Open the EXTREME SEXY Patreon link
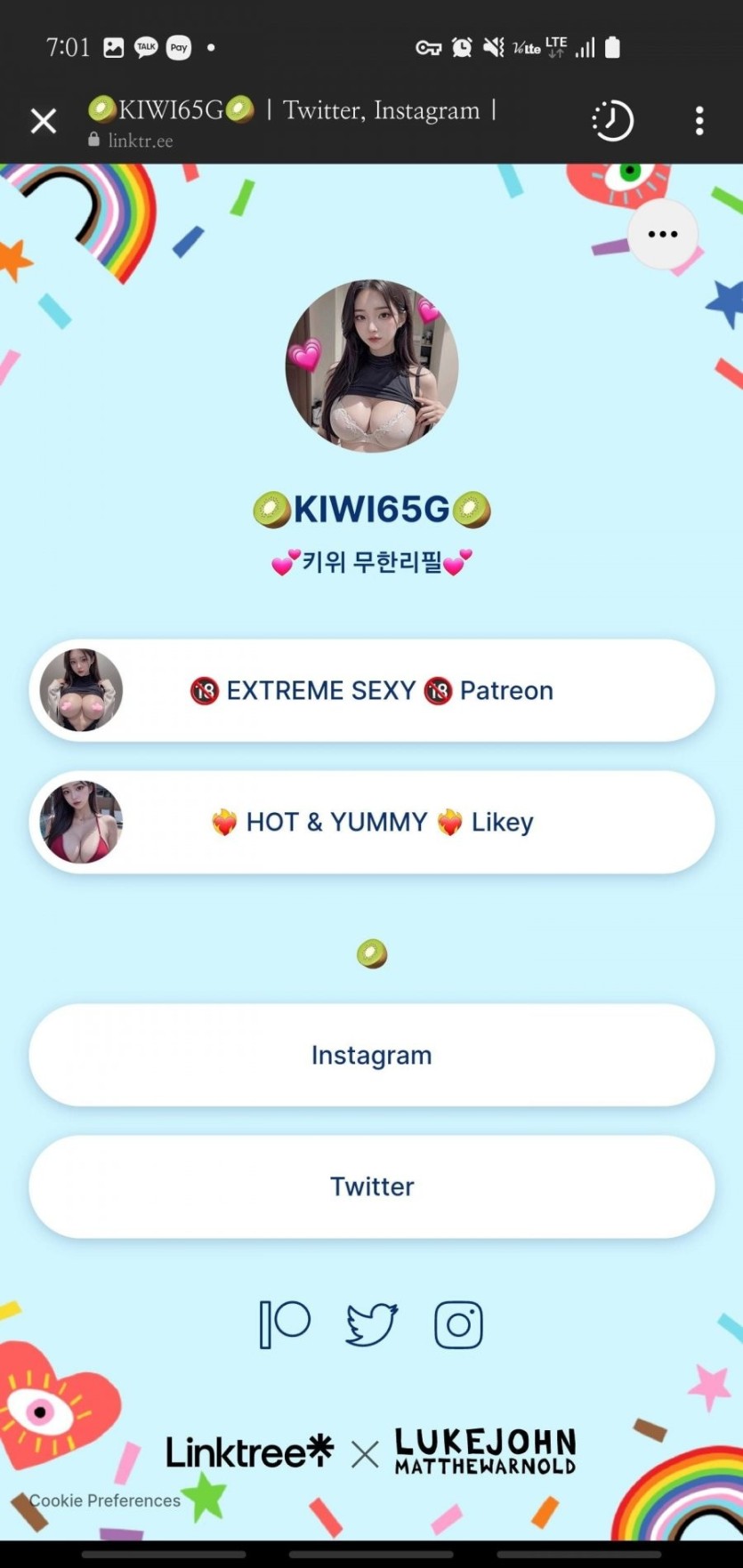Screen dimensions: 743x1568 pyautogui.click(x=372, y=690)
